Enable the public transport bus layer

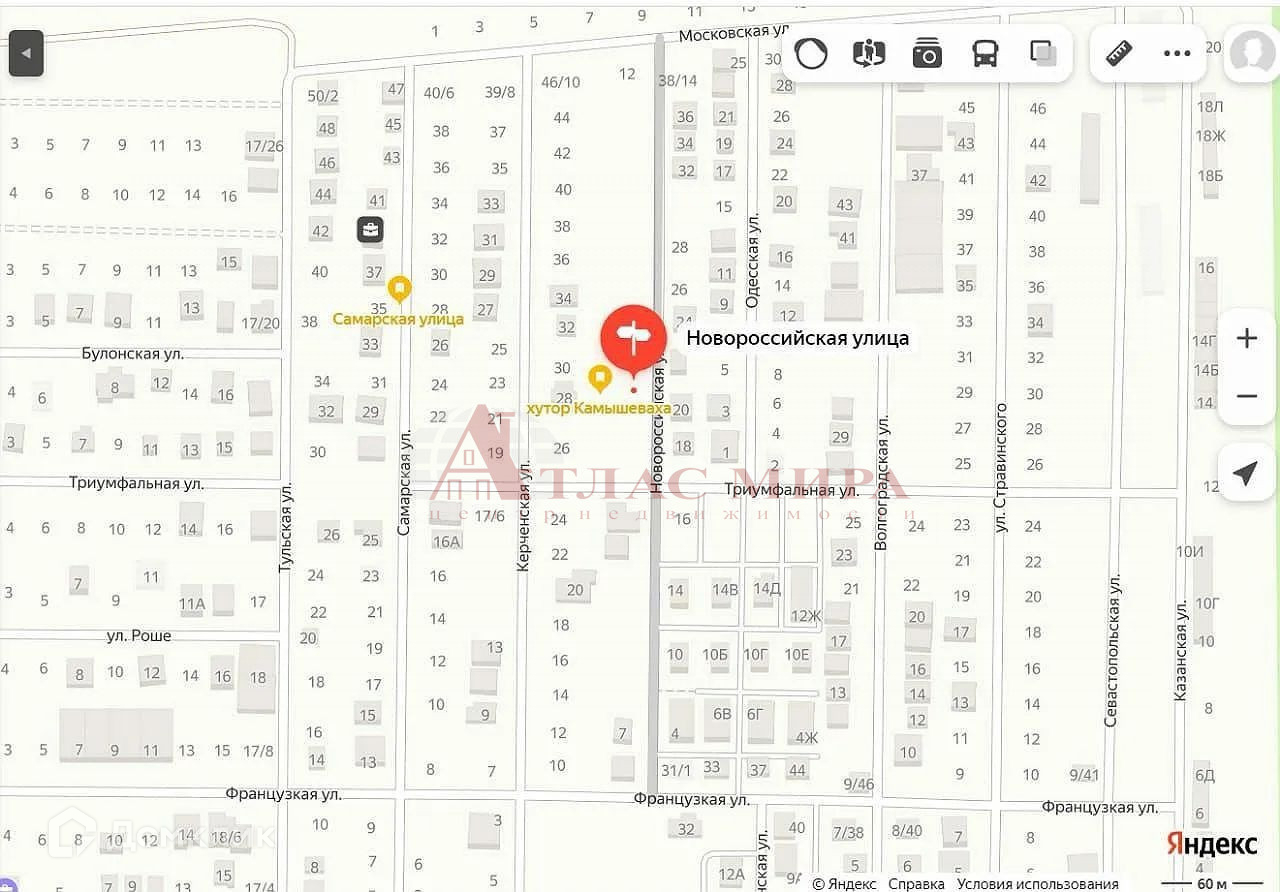pos(986,53)
